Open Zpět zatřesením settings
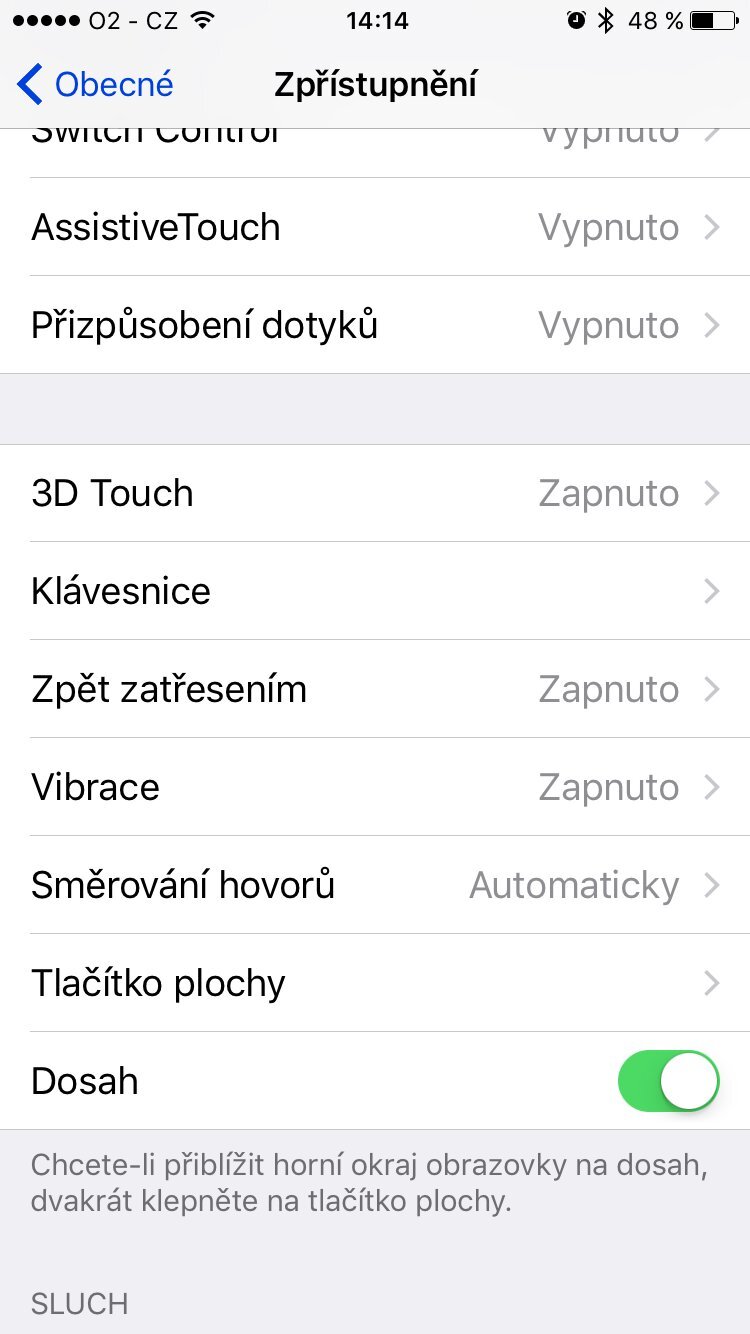The height and width of the screenshot is (1334, 750). tap(375, 689)
